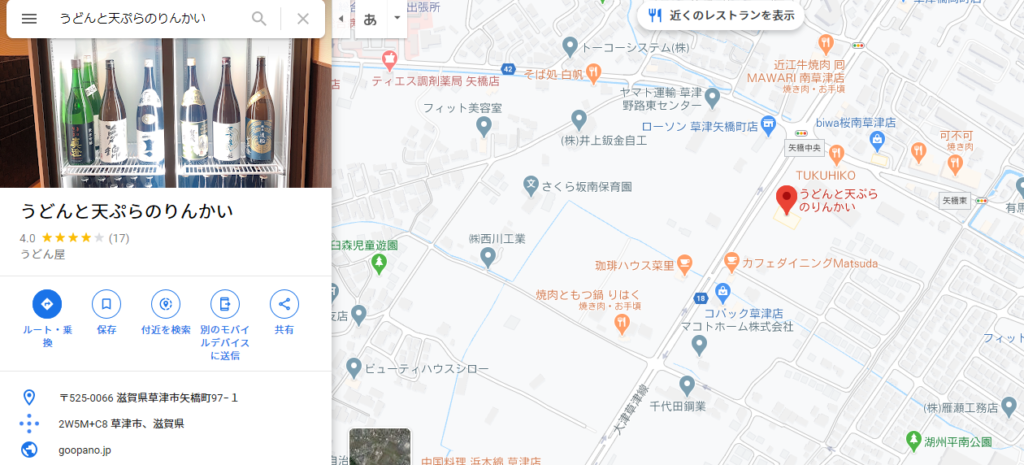1024x465 pixels.
Task: Show nearby restaurants chip
Action: pos(721,16)
